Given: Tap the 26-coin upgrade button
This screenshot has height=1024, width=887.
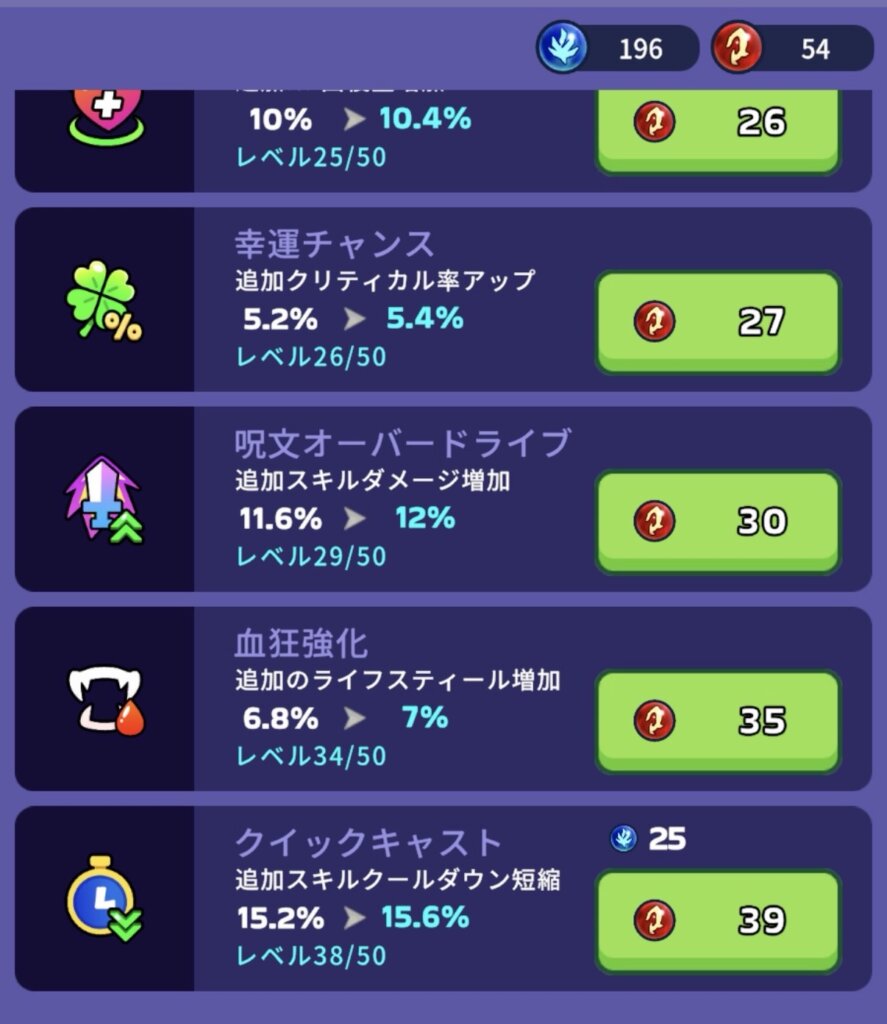Looking at the screenshot, I should coord(717,125).
